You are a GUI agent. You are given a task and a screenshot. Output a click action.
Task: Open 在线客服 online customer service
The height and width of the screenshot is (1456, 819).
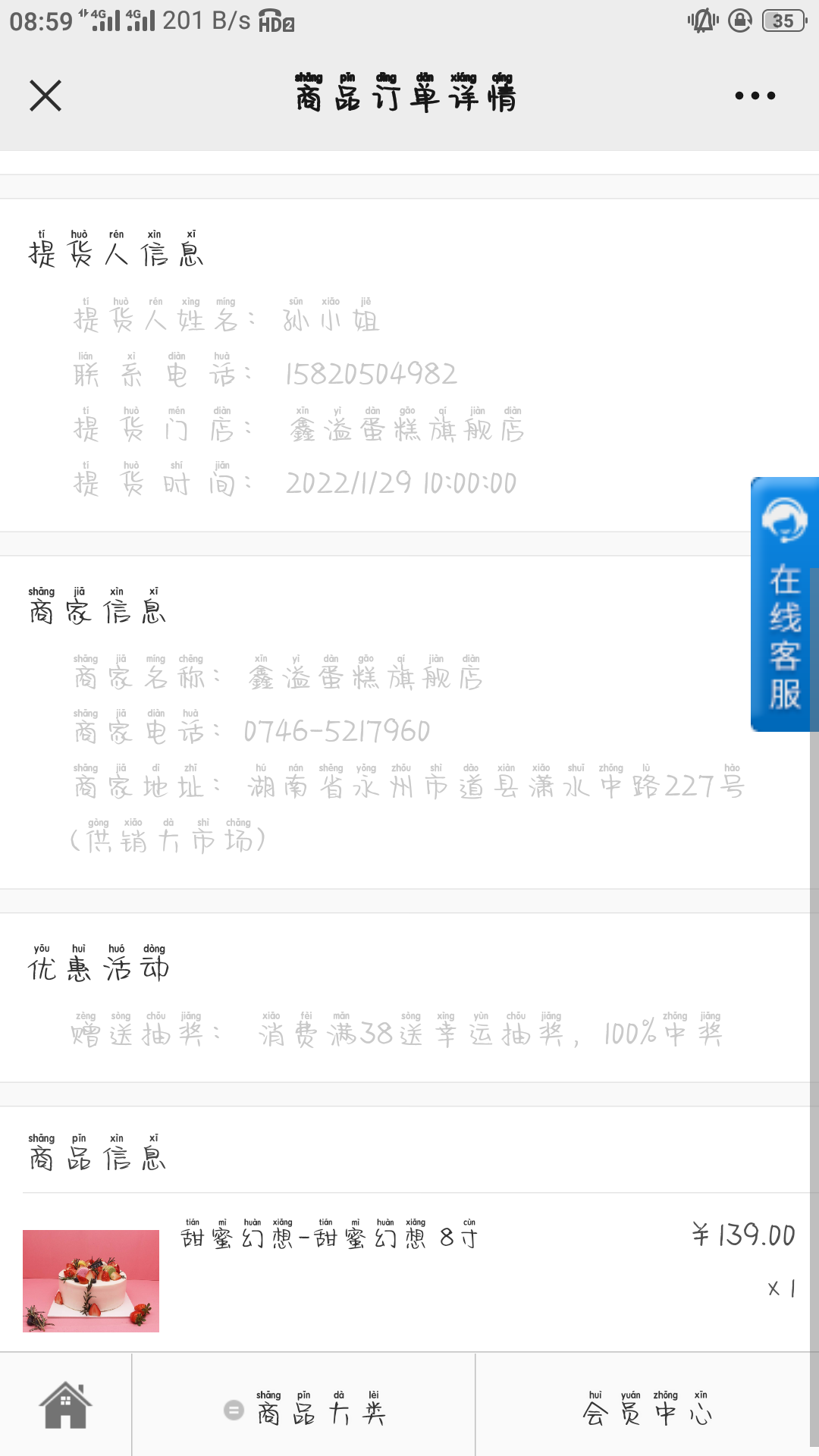point(784,604)
